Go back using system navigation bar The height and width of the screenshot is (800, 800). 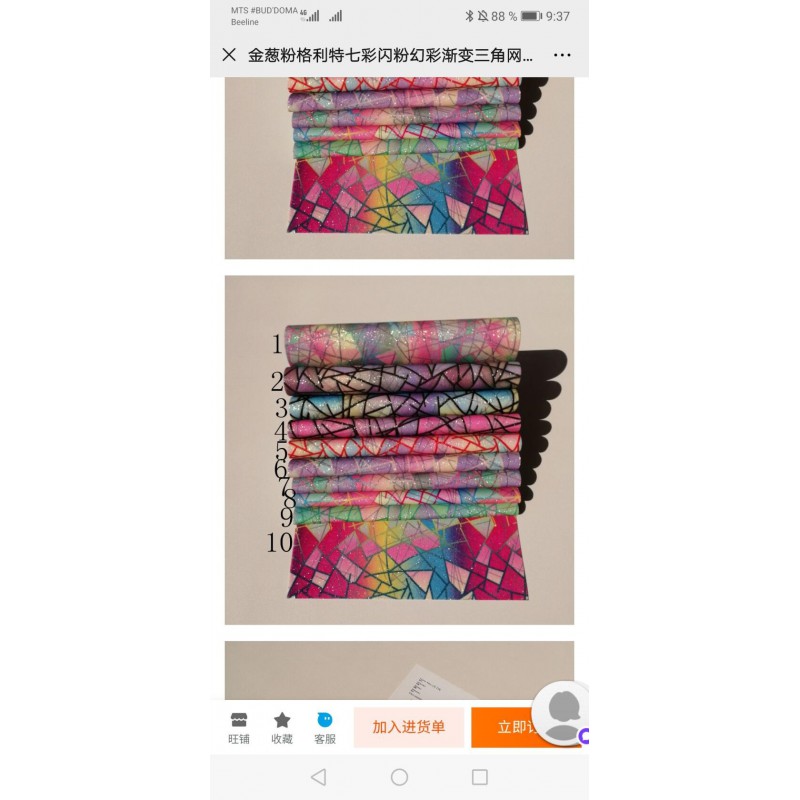[318, 777]
